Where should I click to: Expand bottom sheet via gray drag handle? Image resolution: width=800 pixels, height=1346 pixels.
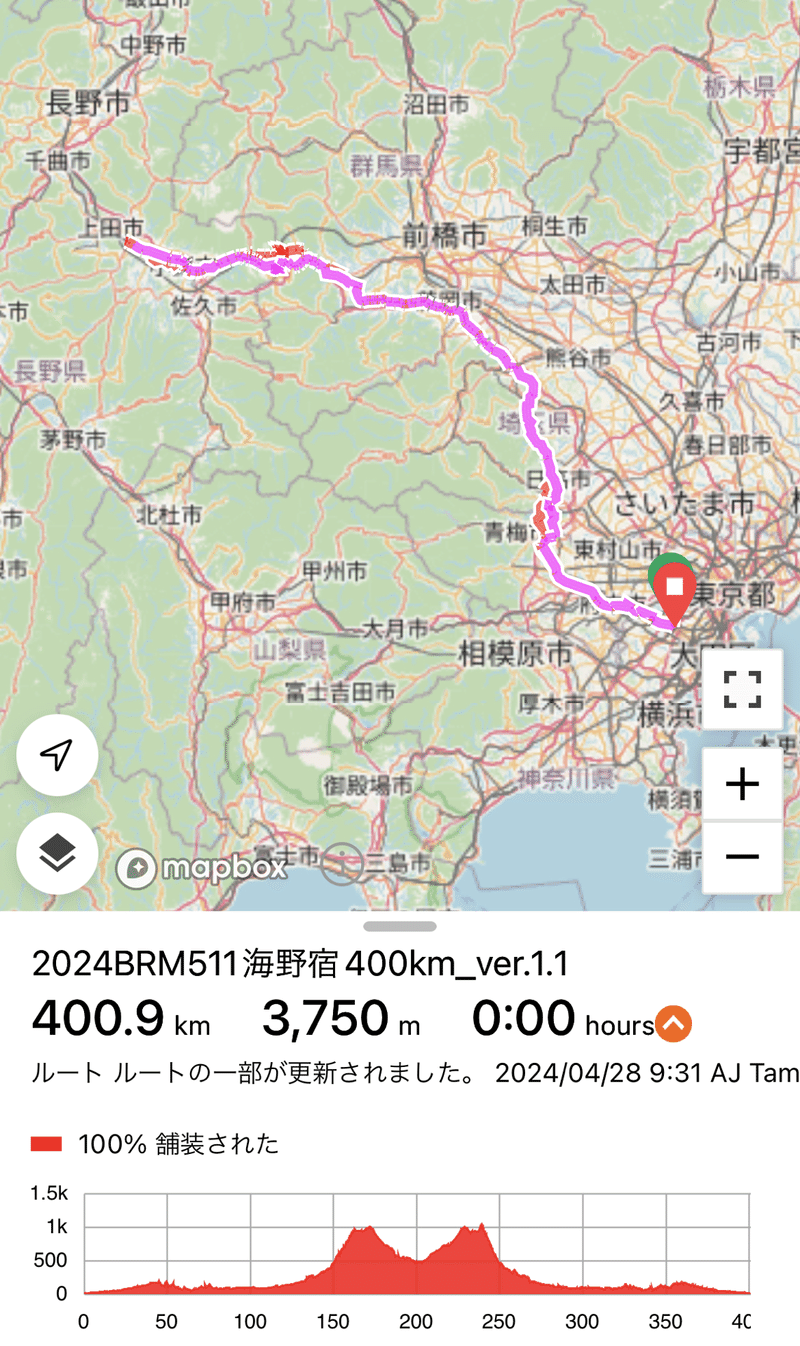[399, 926]
